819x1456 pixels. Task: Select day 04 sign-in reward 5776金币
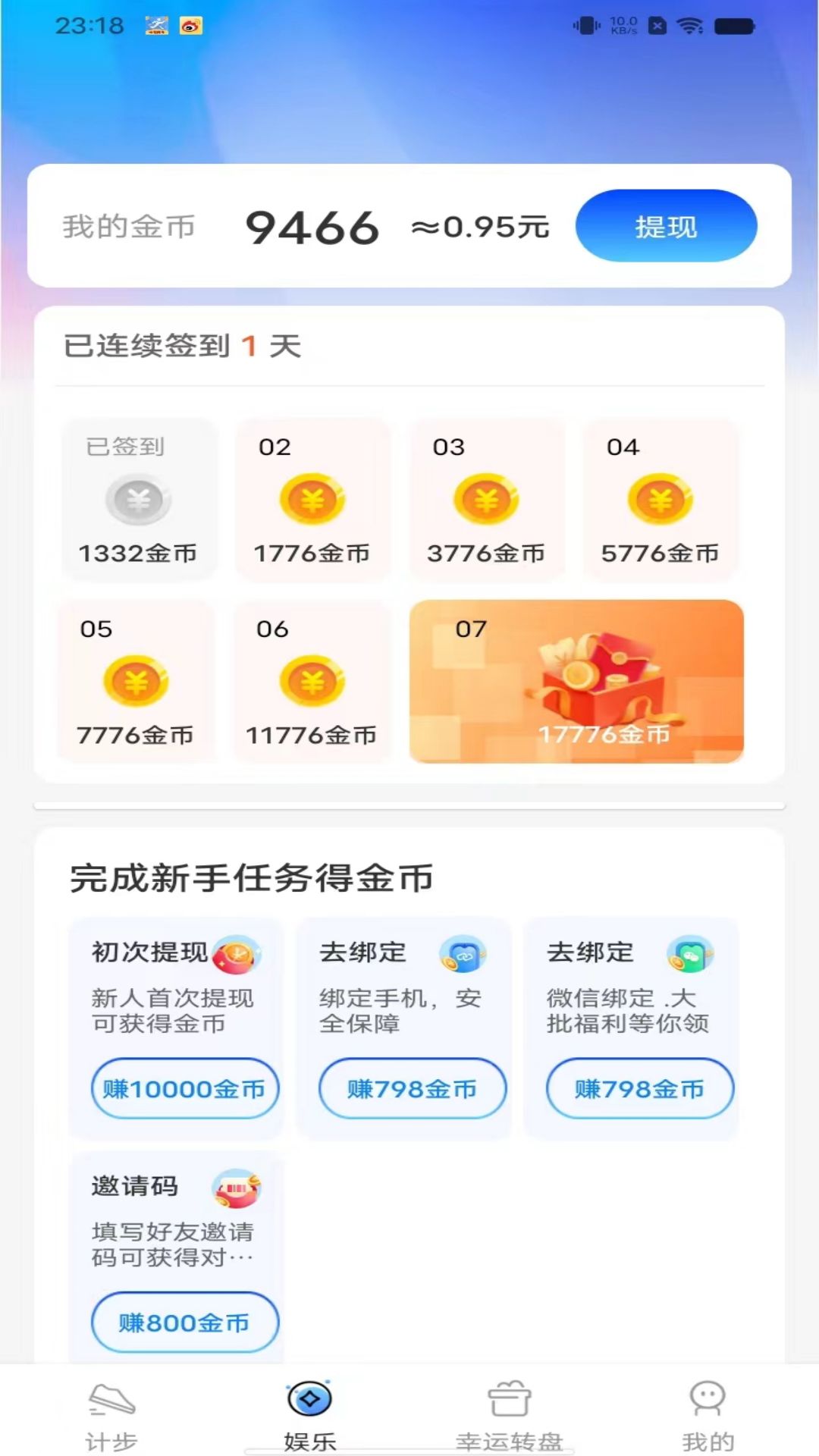pyautogui.click(x=661, y=500)
